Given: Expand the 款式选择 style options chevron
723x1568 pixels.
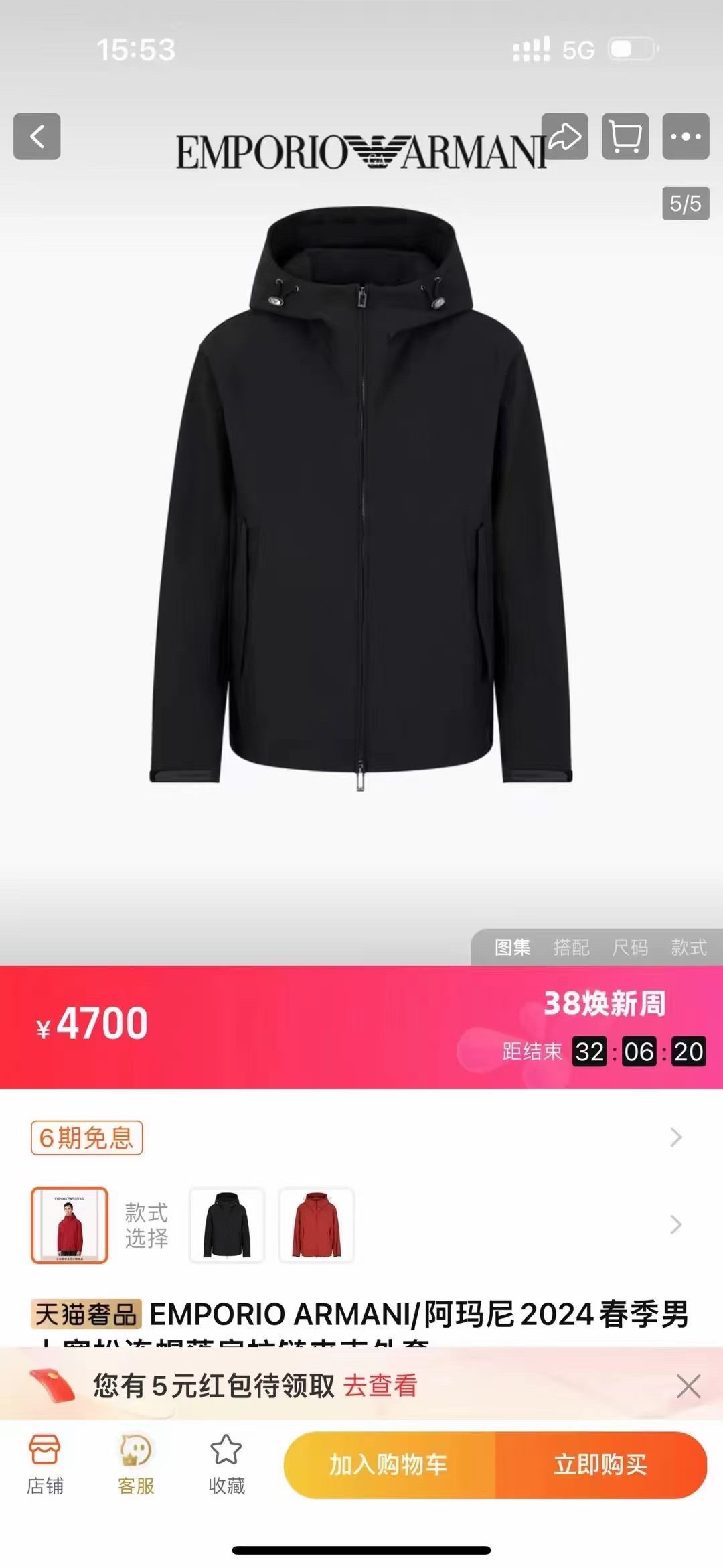Looking at the screenshot, I should (676, 1225).
